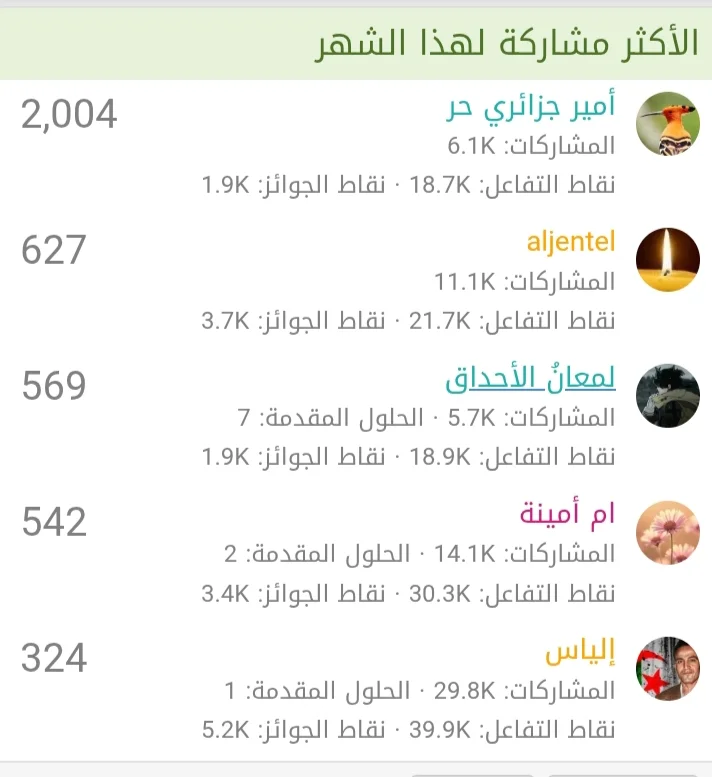Tap the avatar of إلياس
Image resolution: width=712 pixels, height=777 pixels.
tap(668, 668)
